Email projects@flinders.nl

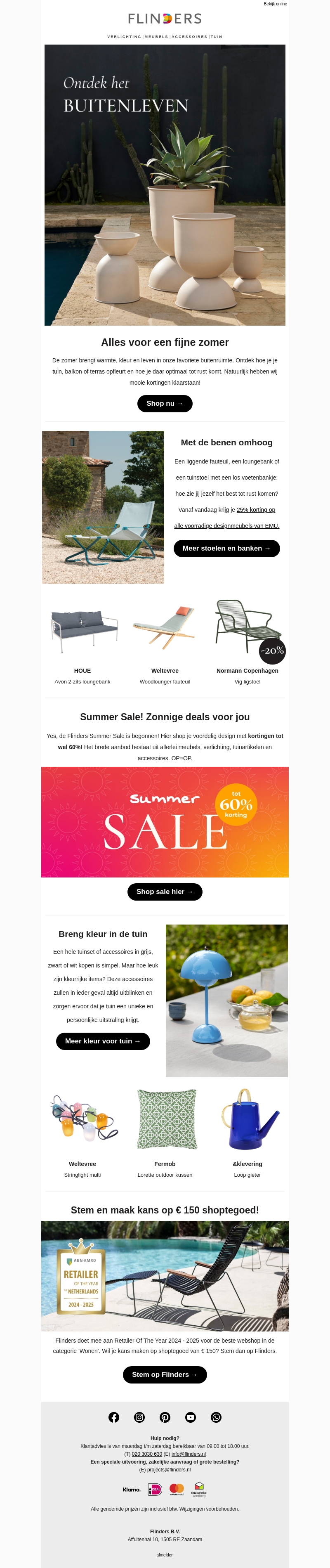pos(169,1469)
